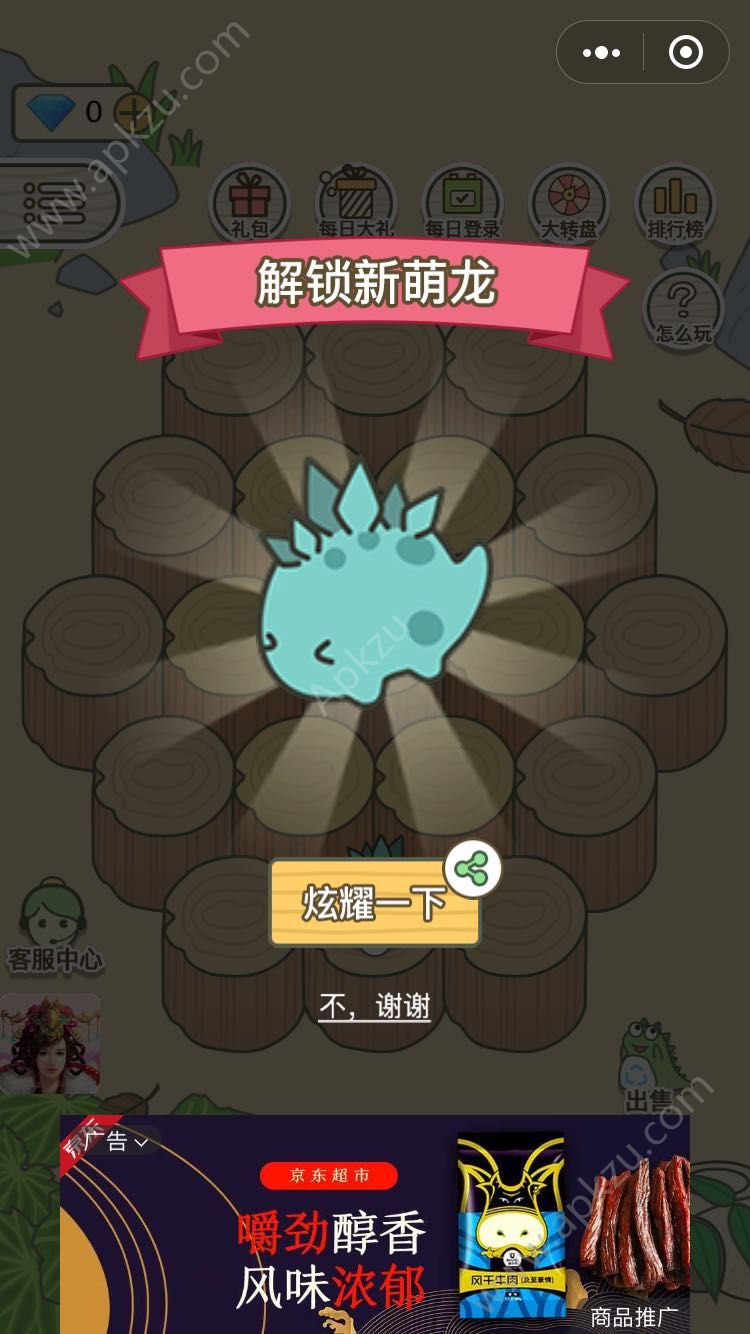Viewport: 750px width, 1334px height.
Task: View the 排行榜 leaderboard
Action: click(x=675, y=204)
